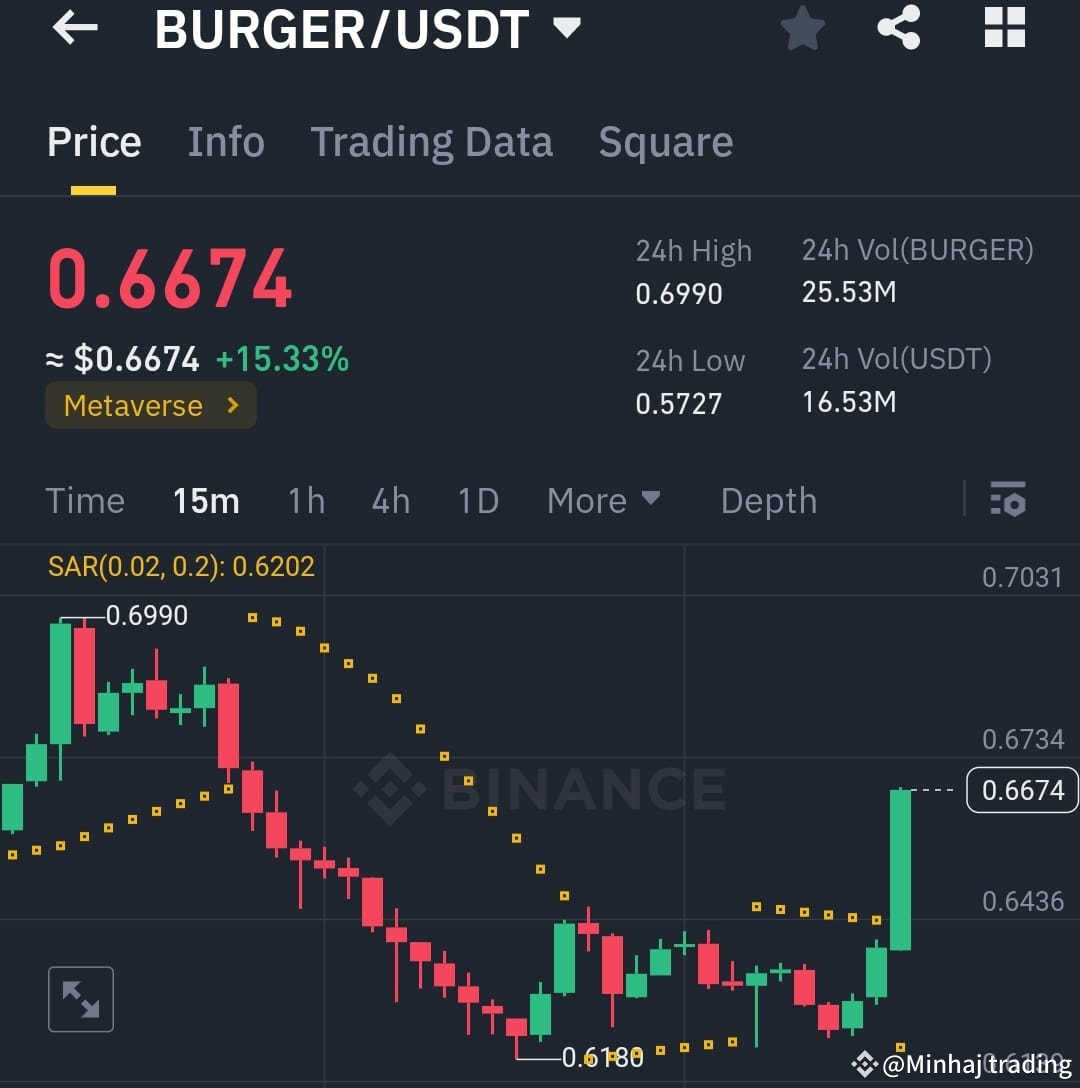Tap the back arrow to exit the chart
This screenshot has width=1080, height=1088.
tap(74, 28)
